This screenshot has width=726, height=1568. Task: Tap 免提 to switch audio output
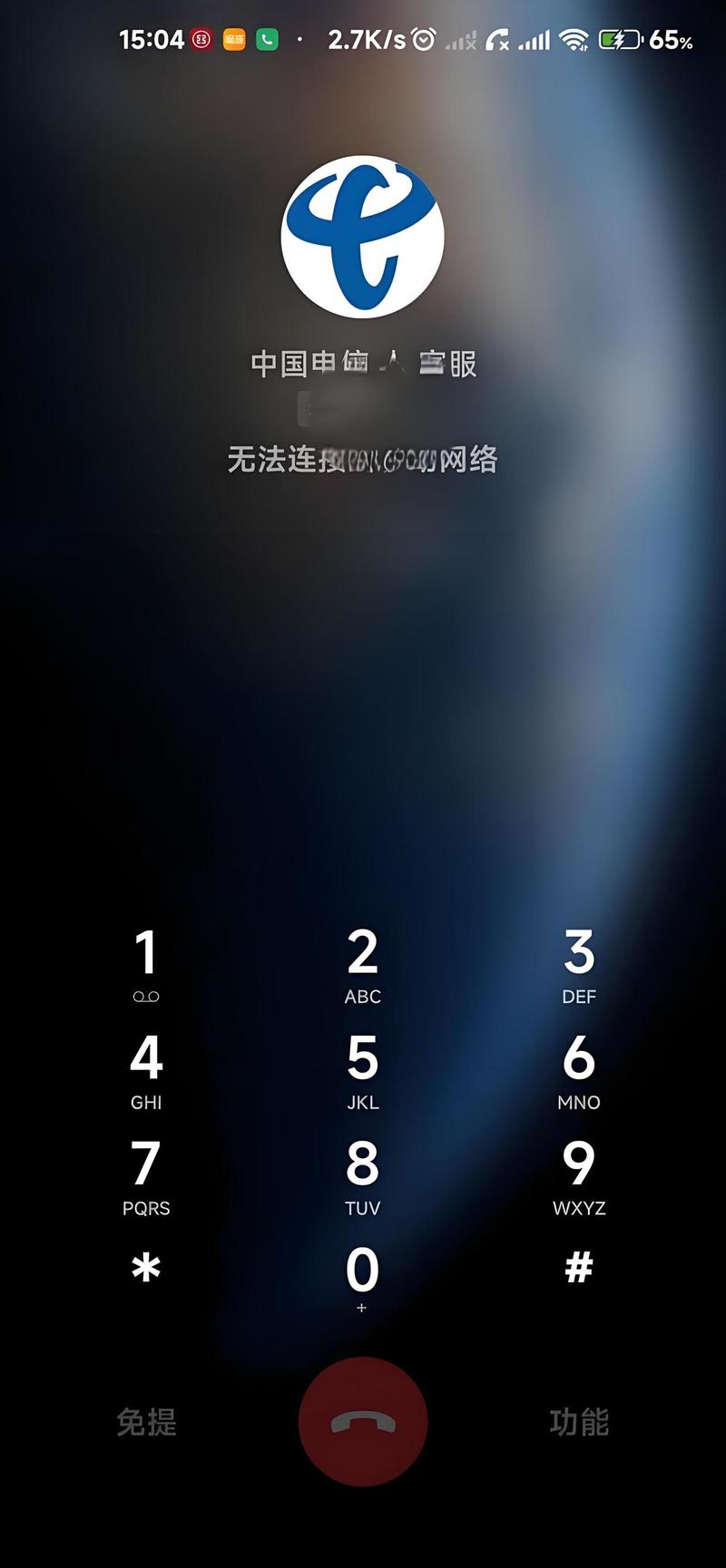(147, 1424)
